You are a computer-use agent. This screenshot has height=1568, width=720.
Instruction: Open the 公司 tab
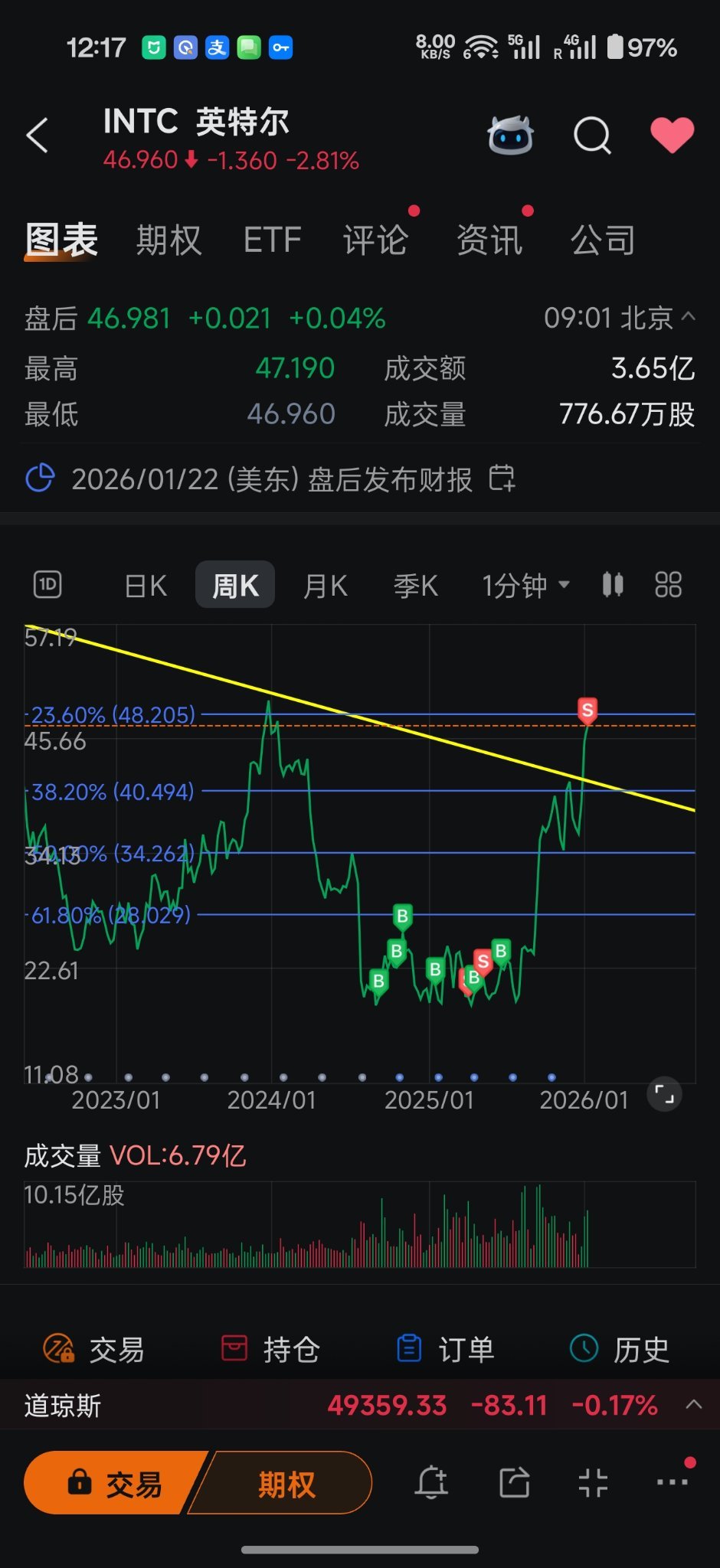tap(603, 240)
